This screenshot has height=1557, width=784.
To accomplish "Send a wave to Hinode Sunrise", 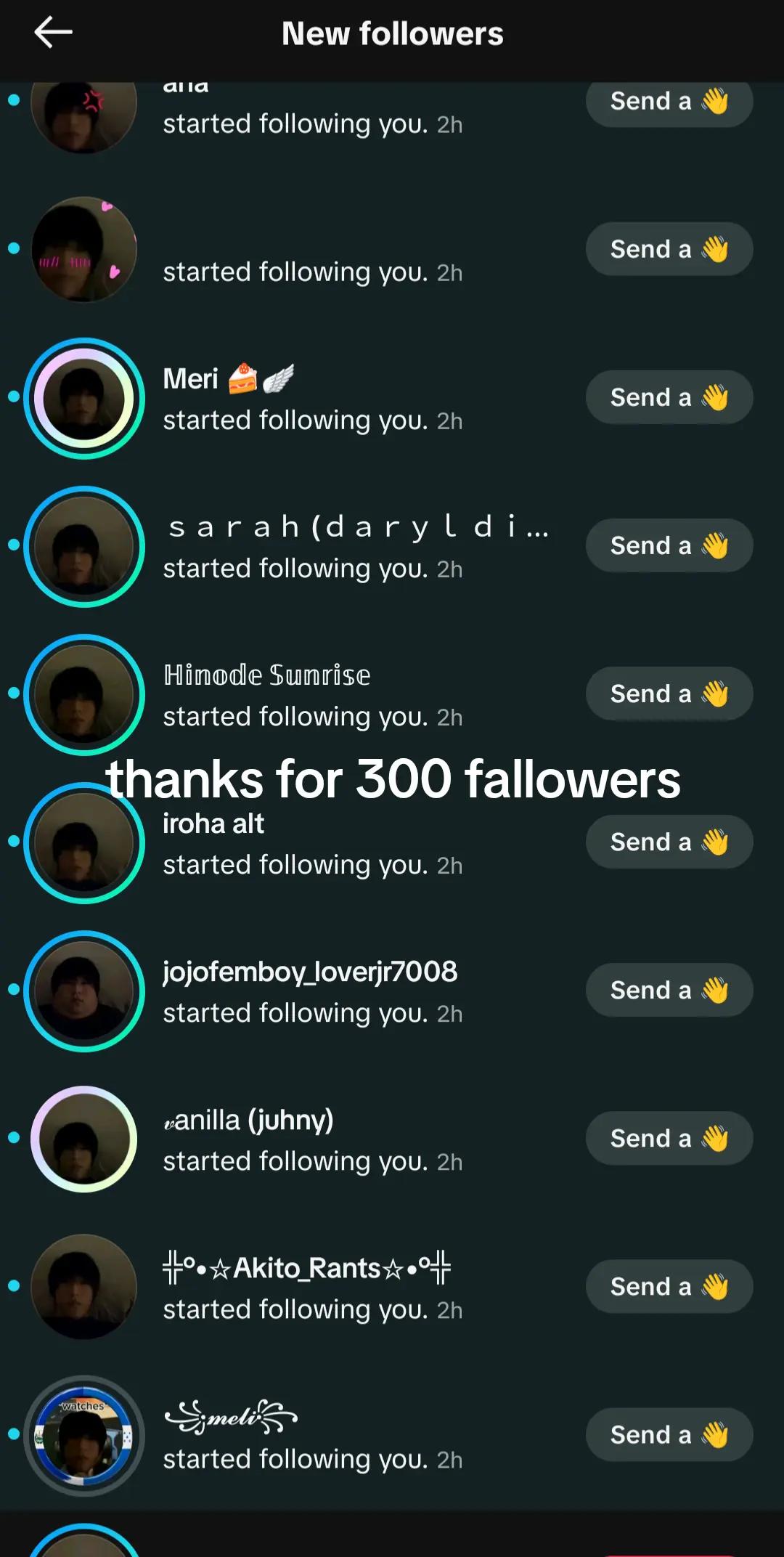I will tap(669, 694).
